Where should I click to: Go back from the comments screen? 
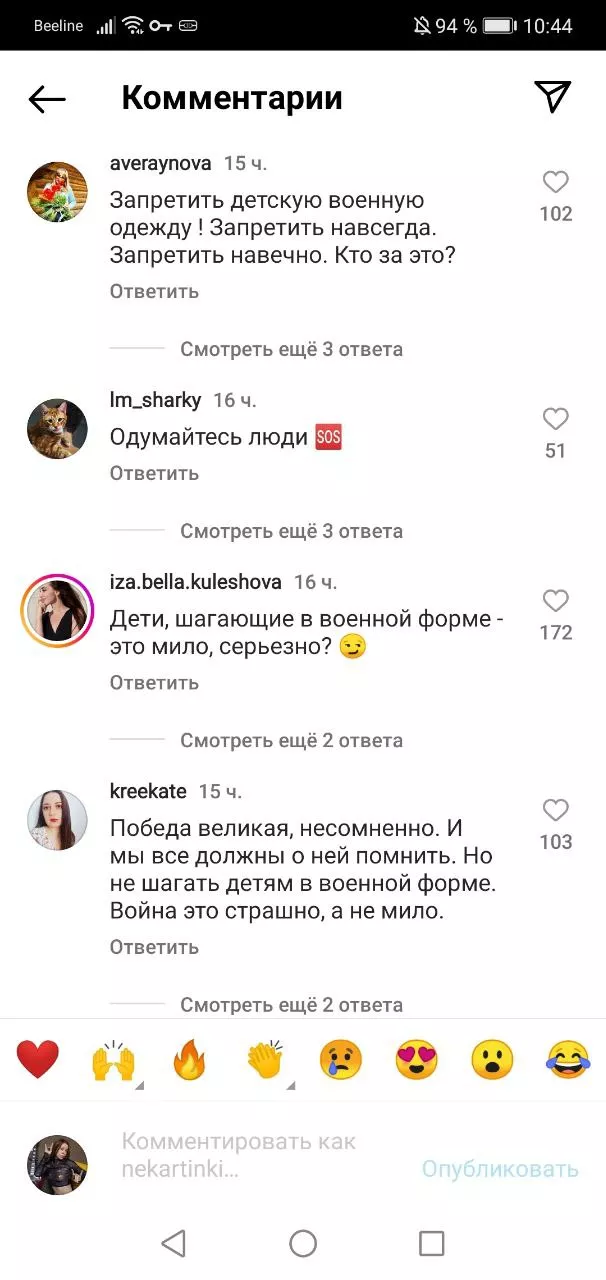[47, 98]
